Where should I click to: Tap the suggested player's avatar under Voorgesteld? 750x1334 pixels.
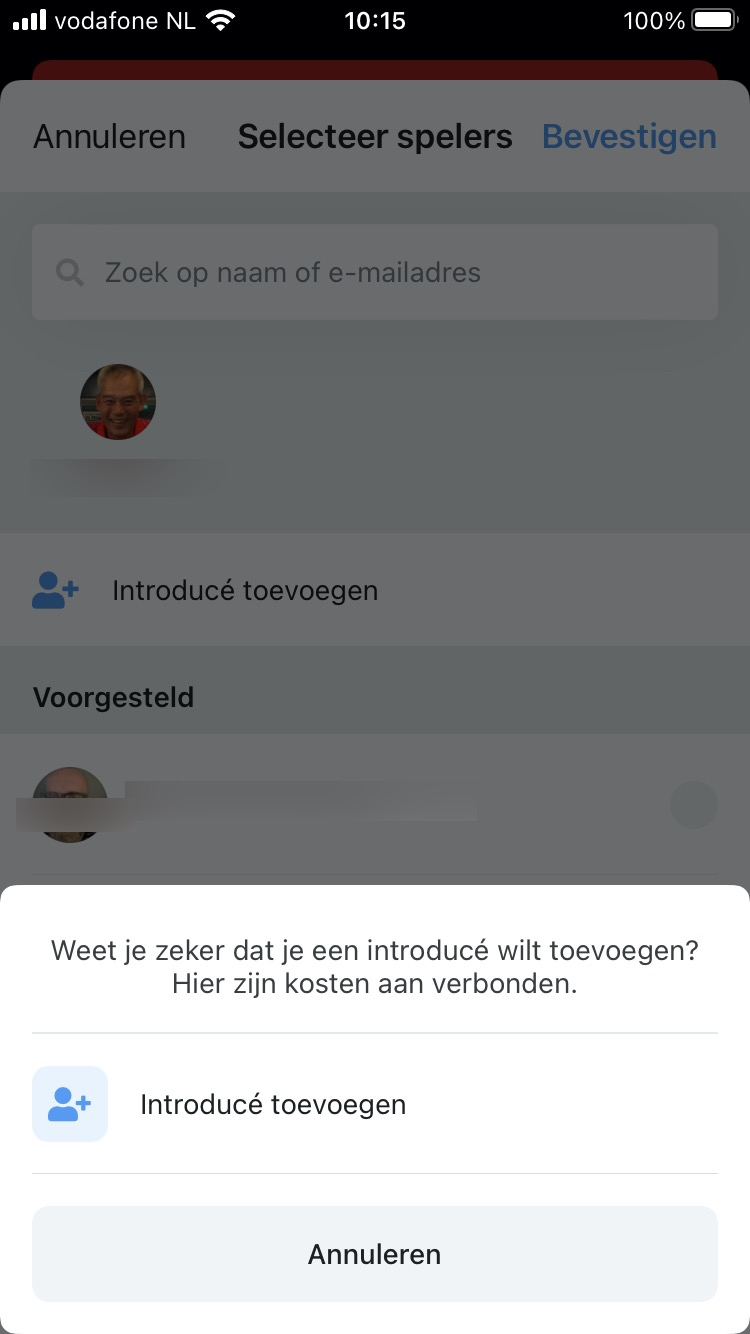point(69,804)
